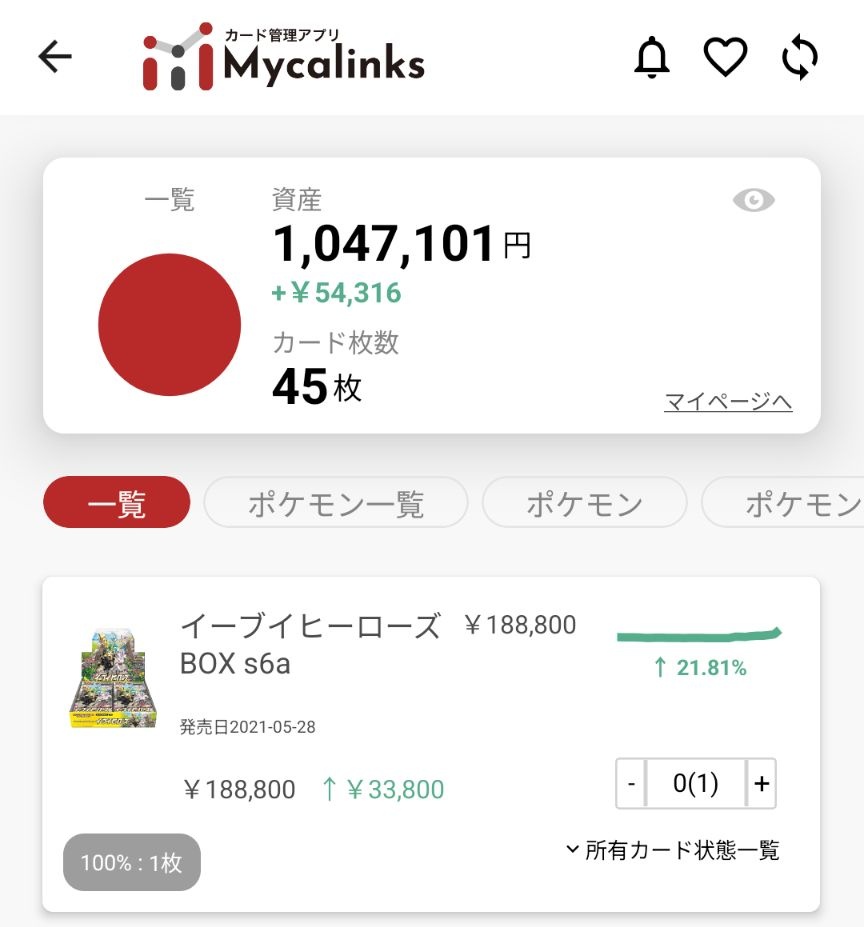This screenshot has width=864, height=927.
Task: Refresh data with the sync icon
Action: click(800, 58)
